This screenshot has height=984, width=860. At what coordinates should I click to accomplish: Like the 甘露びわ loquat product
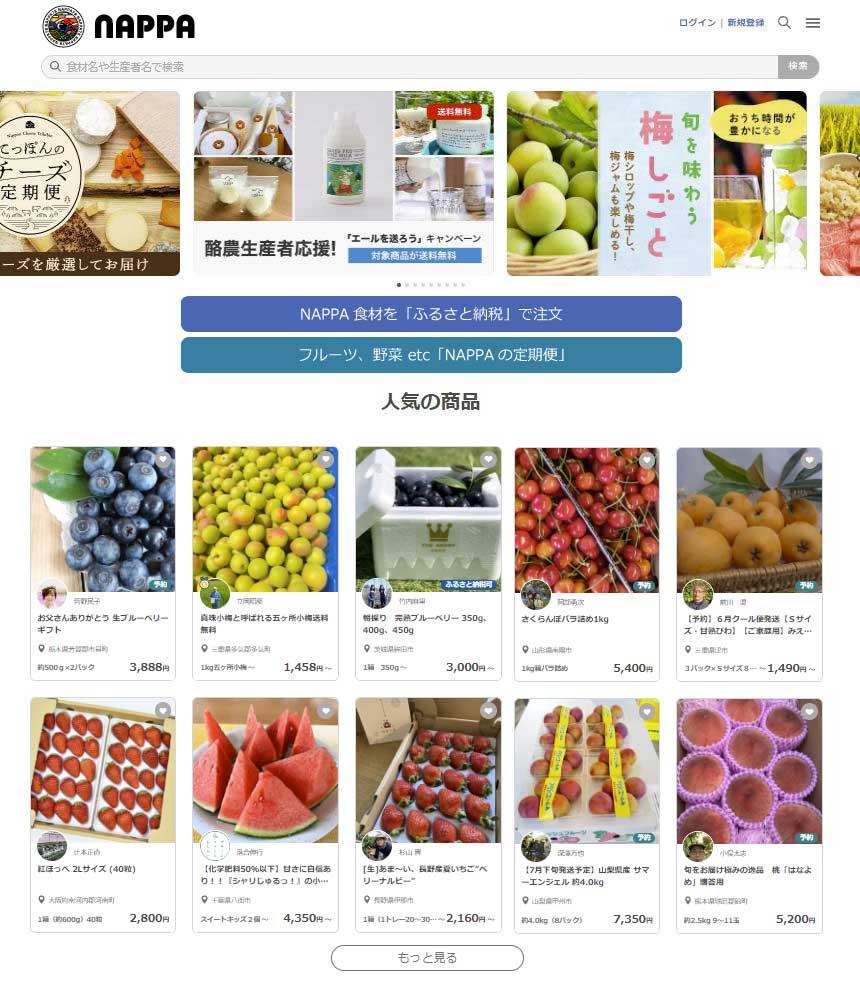coord(809,460)
